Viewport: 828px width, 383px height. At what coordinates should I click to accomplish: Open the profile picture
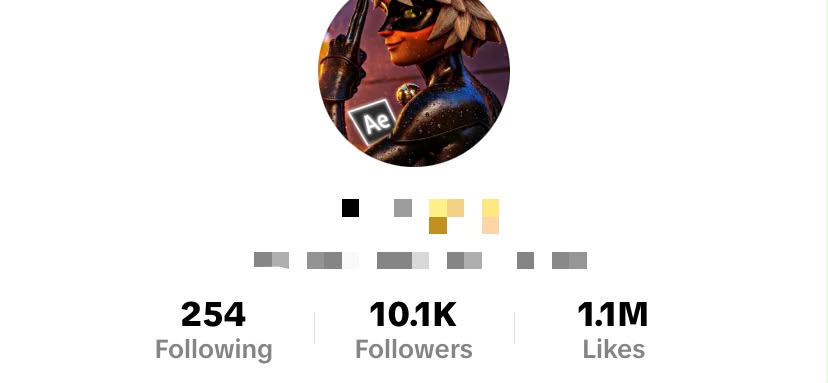pyautogui.click(x=414, y=79)
